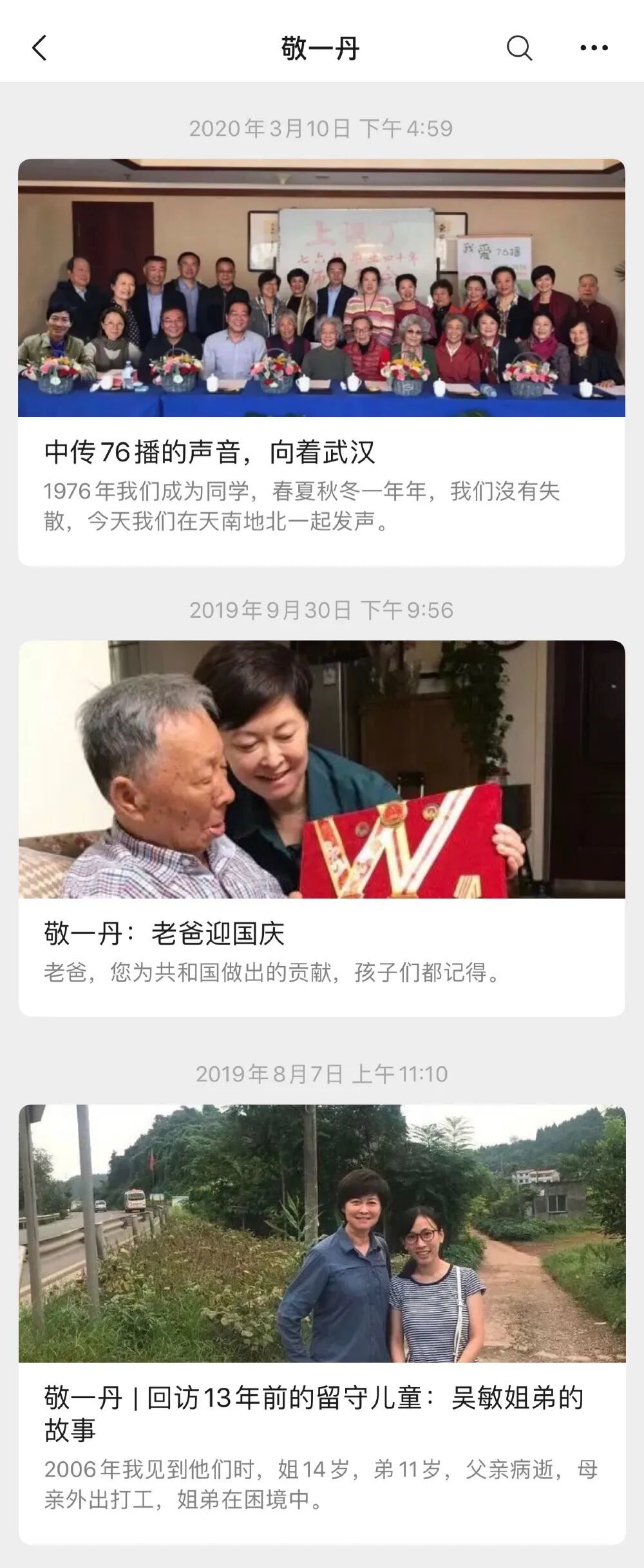Open search in this account
Screen dimensions: 644x1568
pos(519,48)
